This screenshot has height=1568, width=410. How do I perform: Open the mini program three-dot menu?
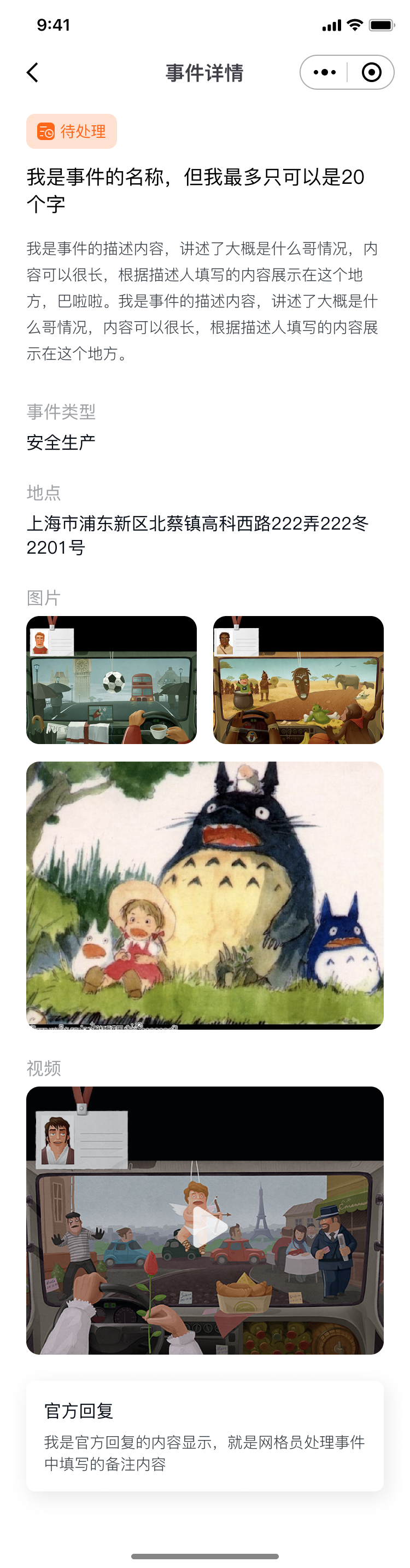point(324,72)
